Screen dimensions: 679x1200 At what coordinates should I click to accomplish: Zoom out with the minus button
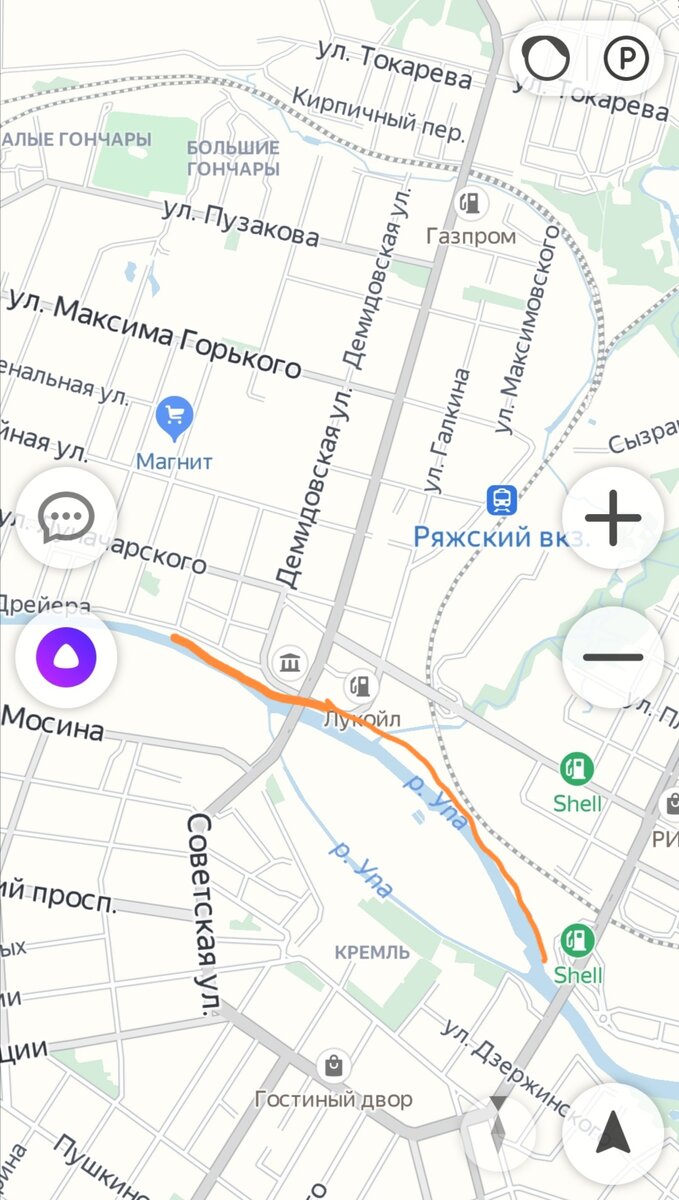pos(612,657)
